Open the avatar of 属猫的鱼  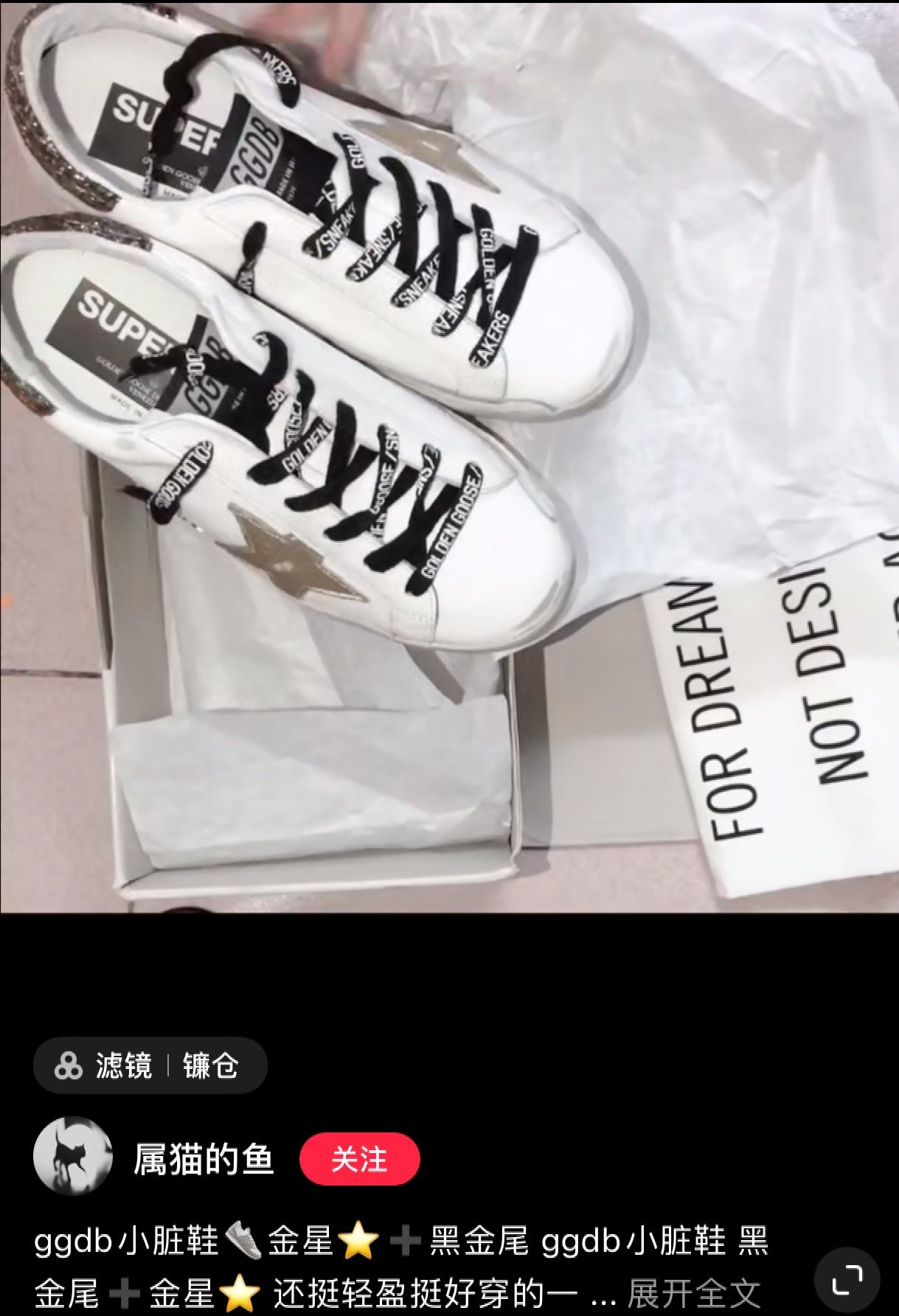[x=73, y=1155]
